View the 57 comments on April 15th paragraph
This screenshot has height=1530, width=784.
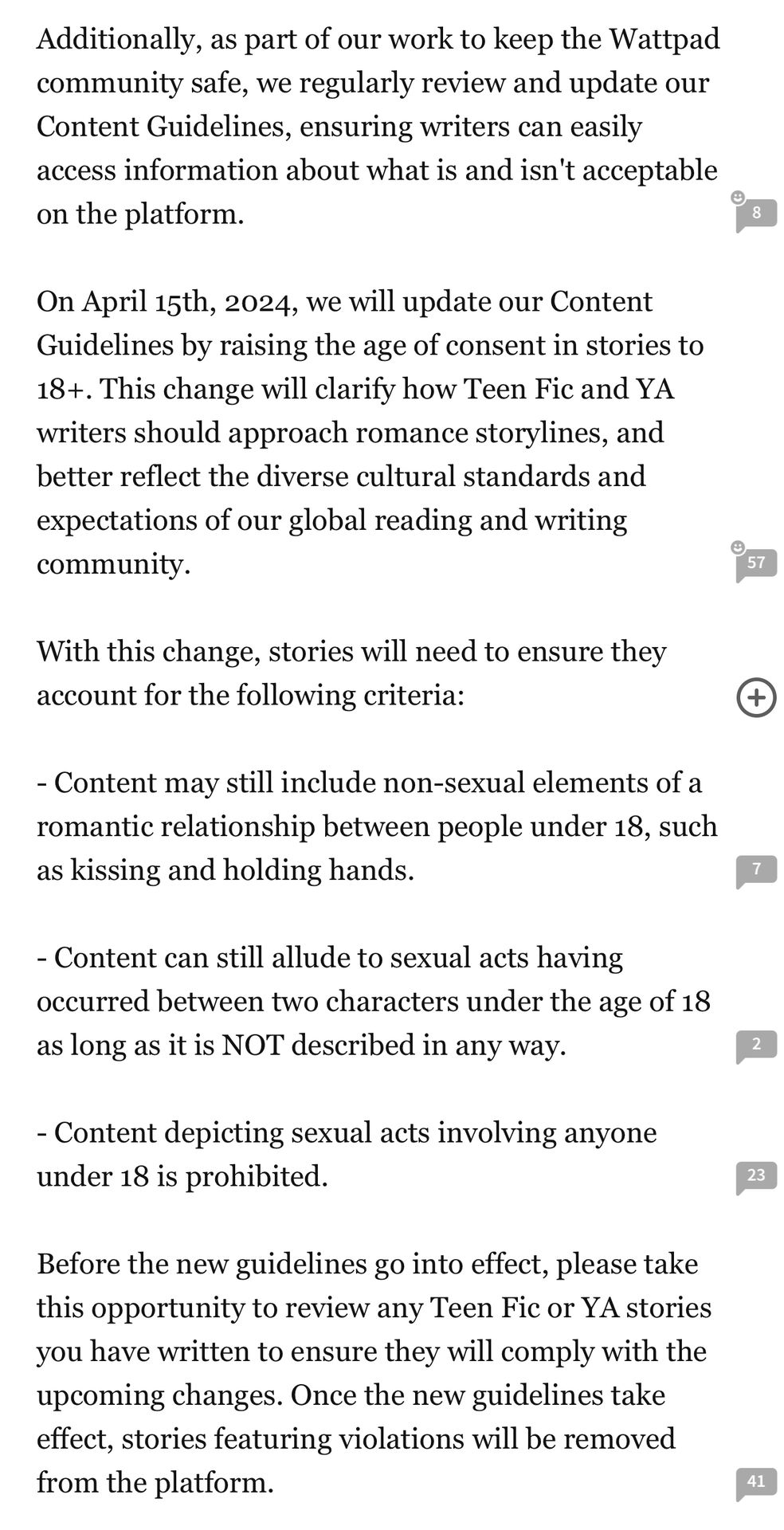point(756,564)
